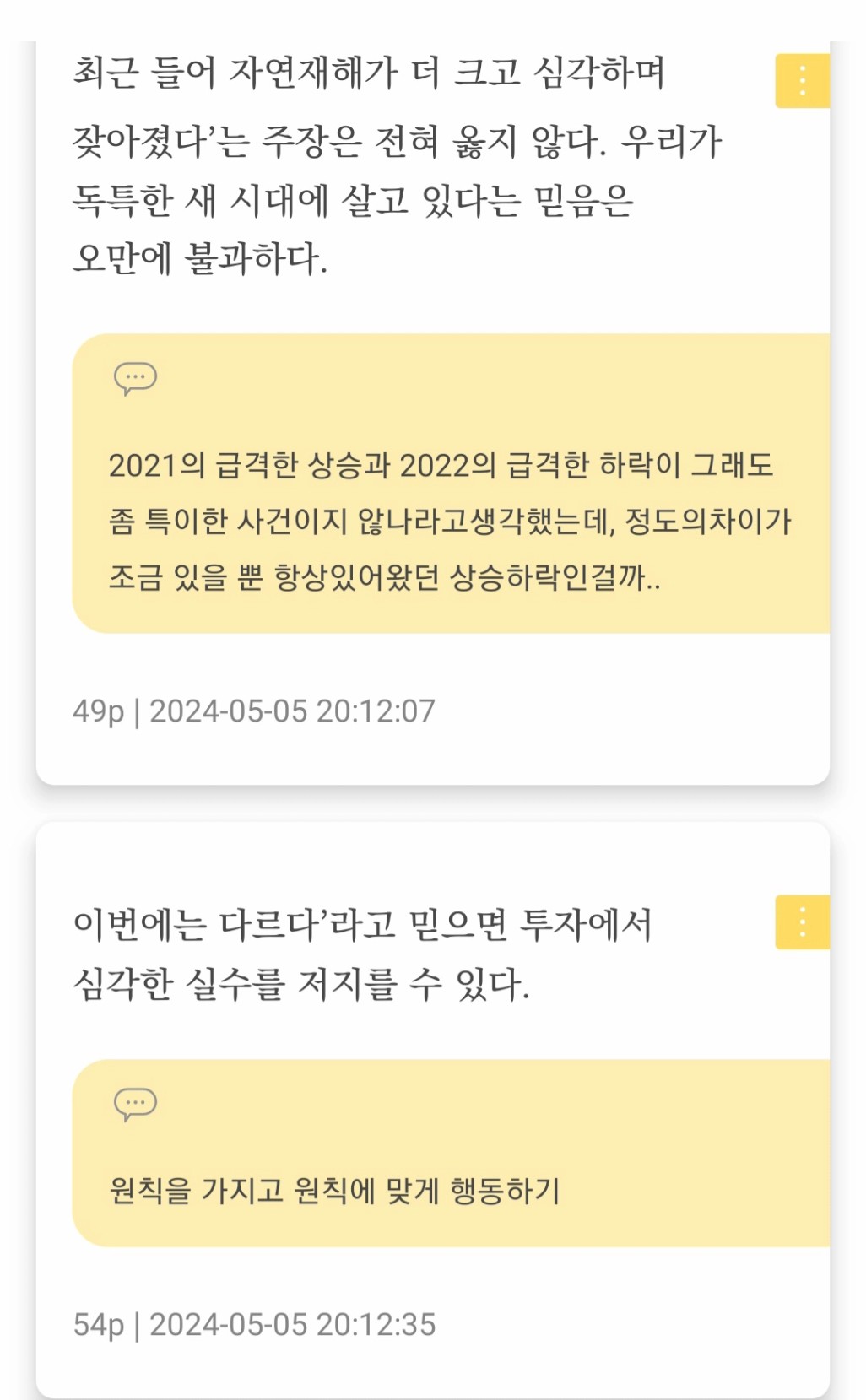Open the overflow menu on the 49p highlight card
The height and width of the screenshot is (1400, 866).
pyautogui.click(x=802, y=81)
